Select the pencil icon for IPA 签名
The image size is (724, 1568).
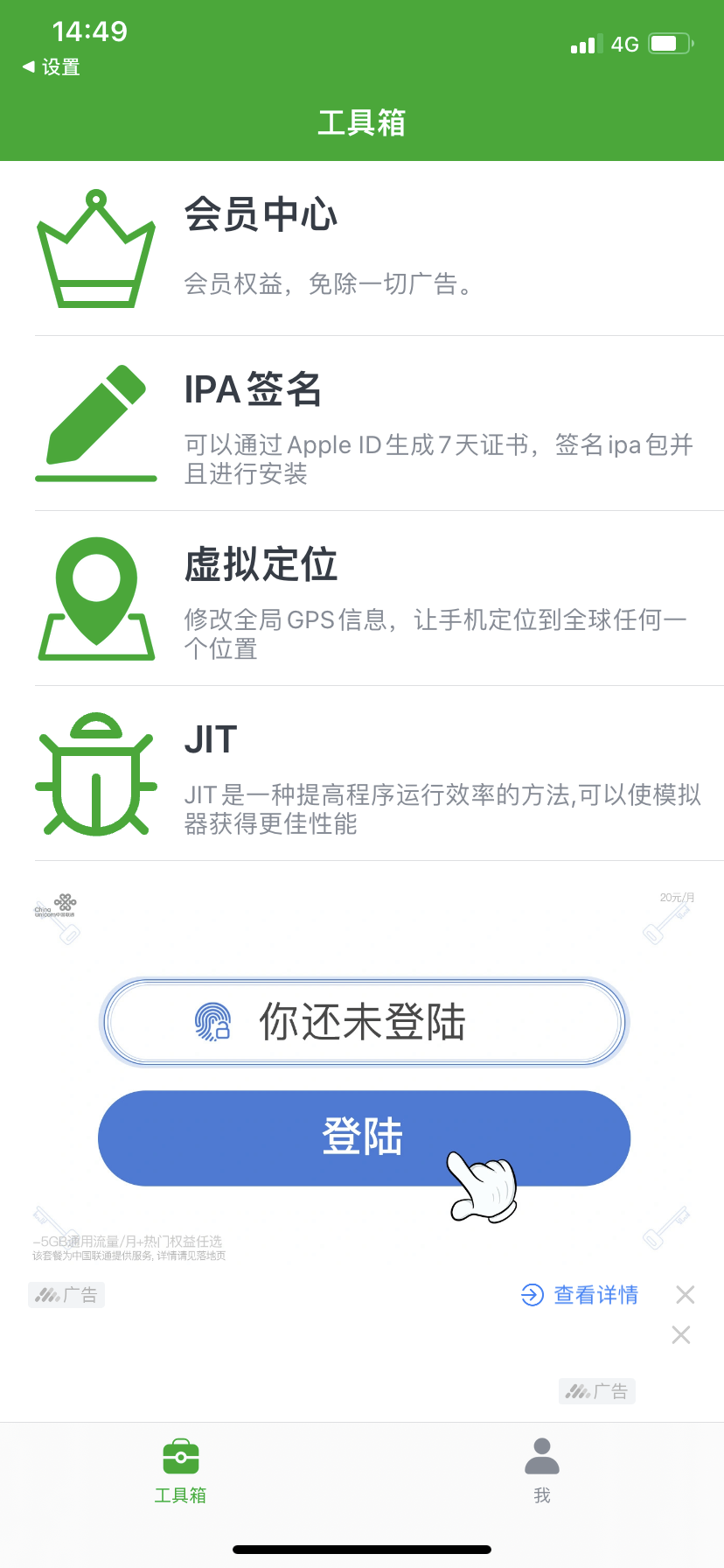pos(94,423)
